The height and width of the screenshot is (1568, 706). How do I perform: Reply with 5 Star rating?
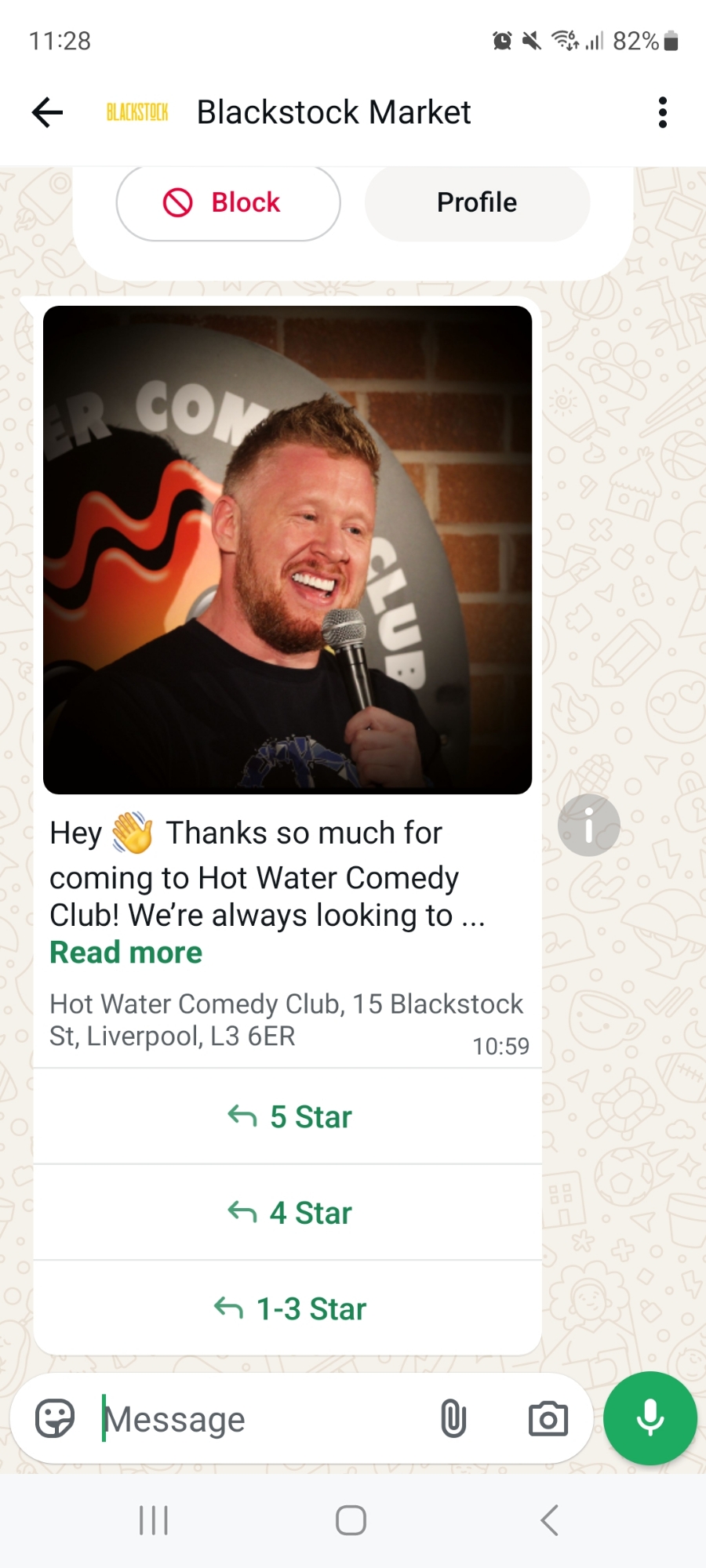pos(288,1116)
